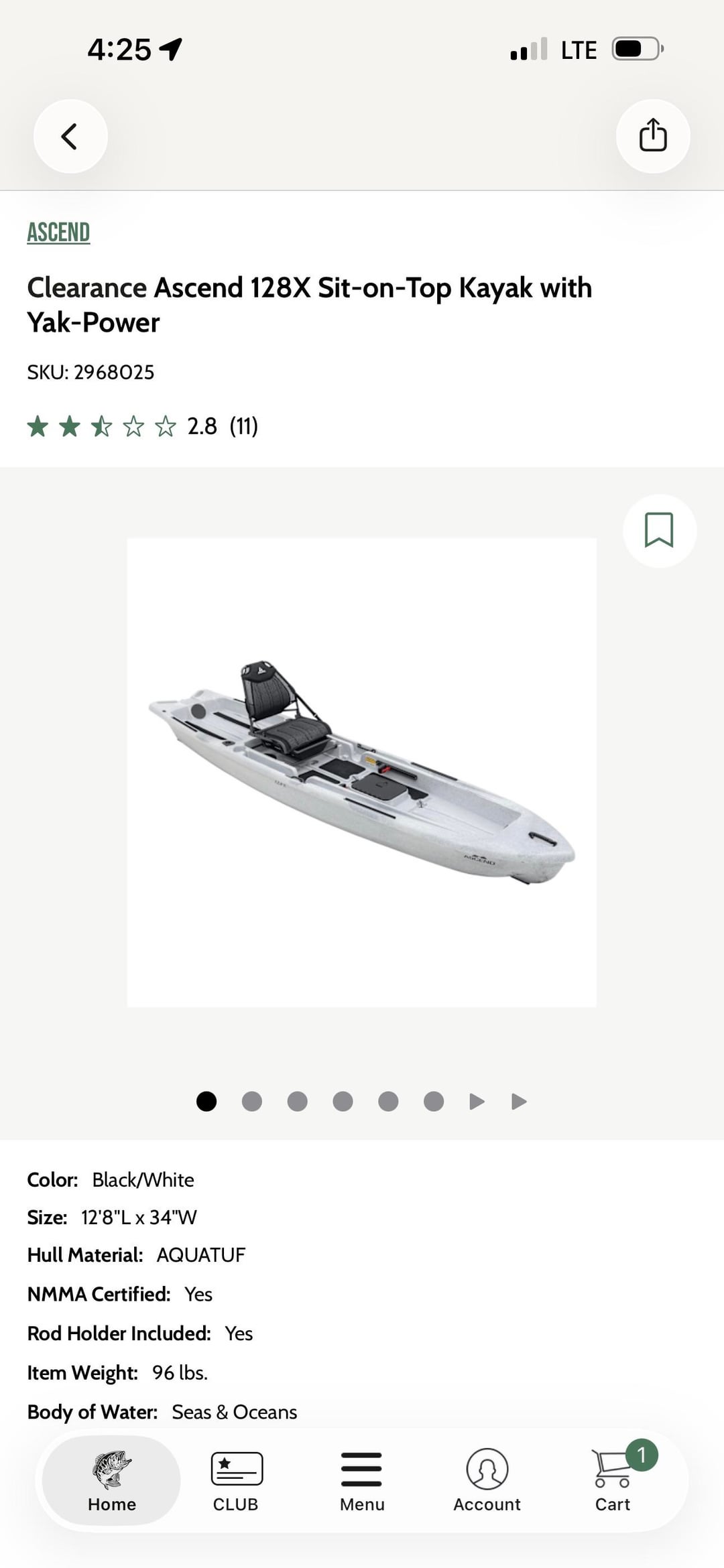Open the CLUB tab
This screenshot has height=1568, width=724.
[236, 1482]
